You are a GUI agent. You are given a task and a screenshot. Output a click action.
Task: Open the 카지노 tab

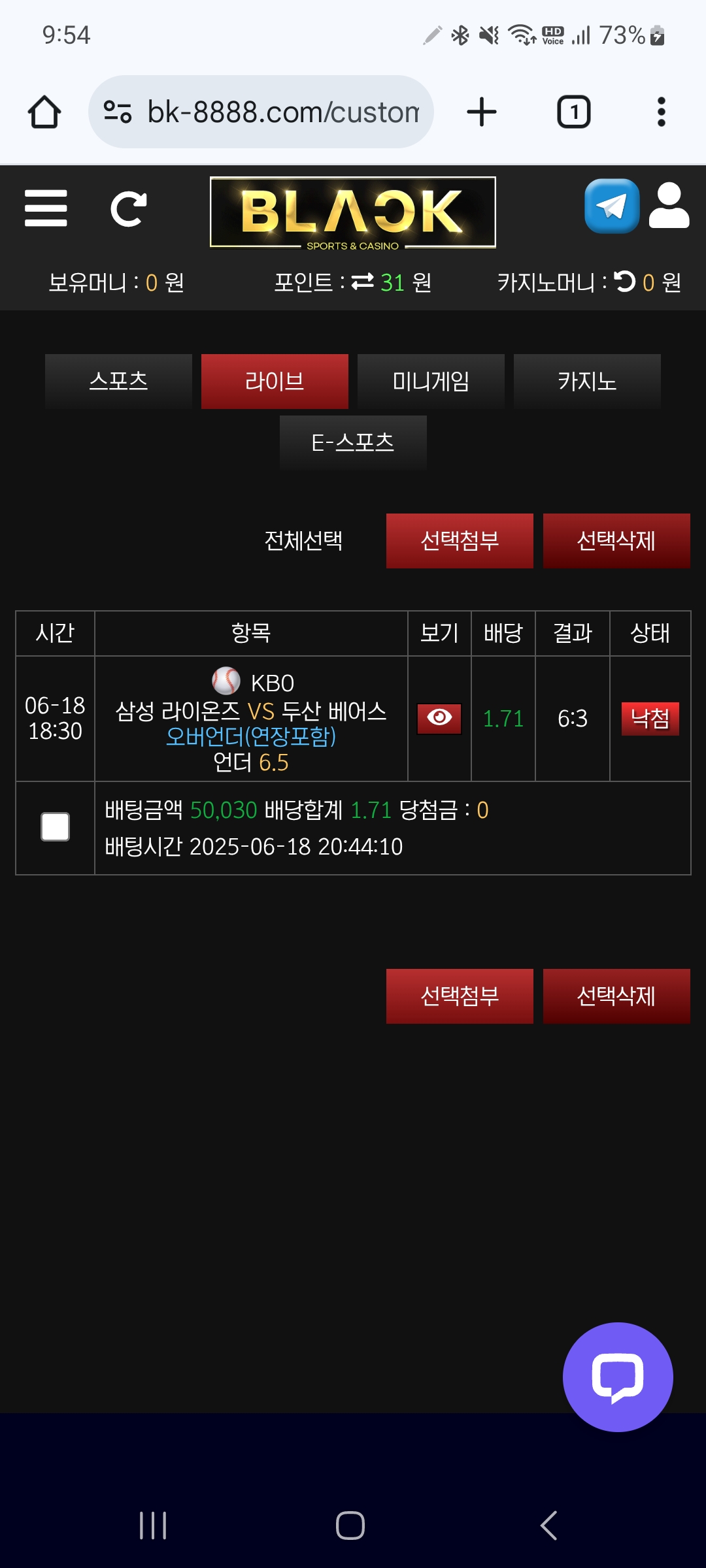click(x=587, y=382)
